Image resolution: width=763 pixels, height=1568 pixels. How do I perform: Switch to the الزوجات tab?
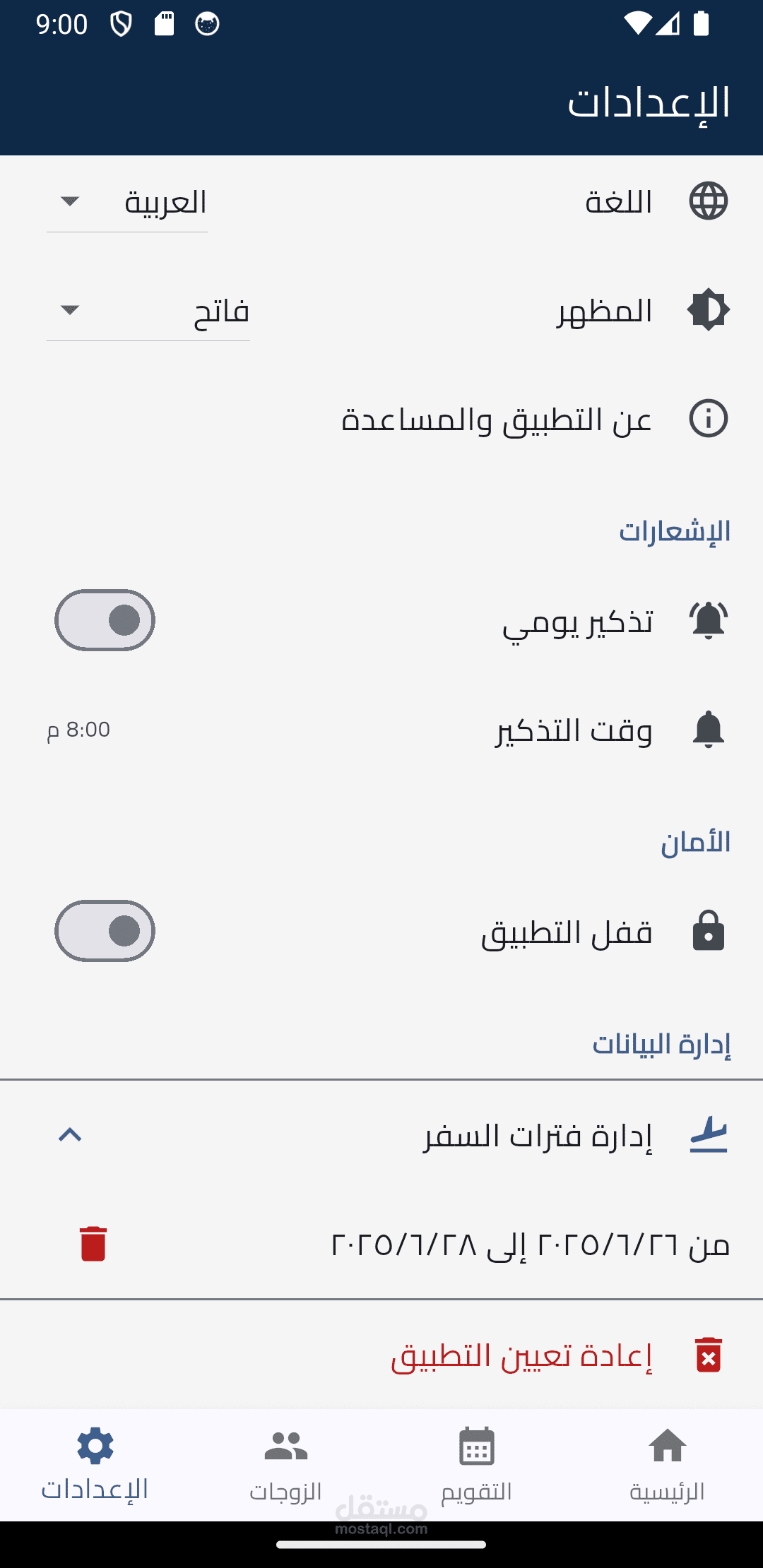point(286,1465)
